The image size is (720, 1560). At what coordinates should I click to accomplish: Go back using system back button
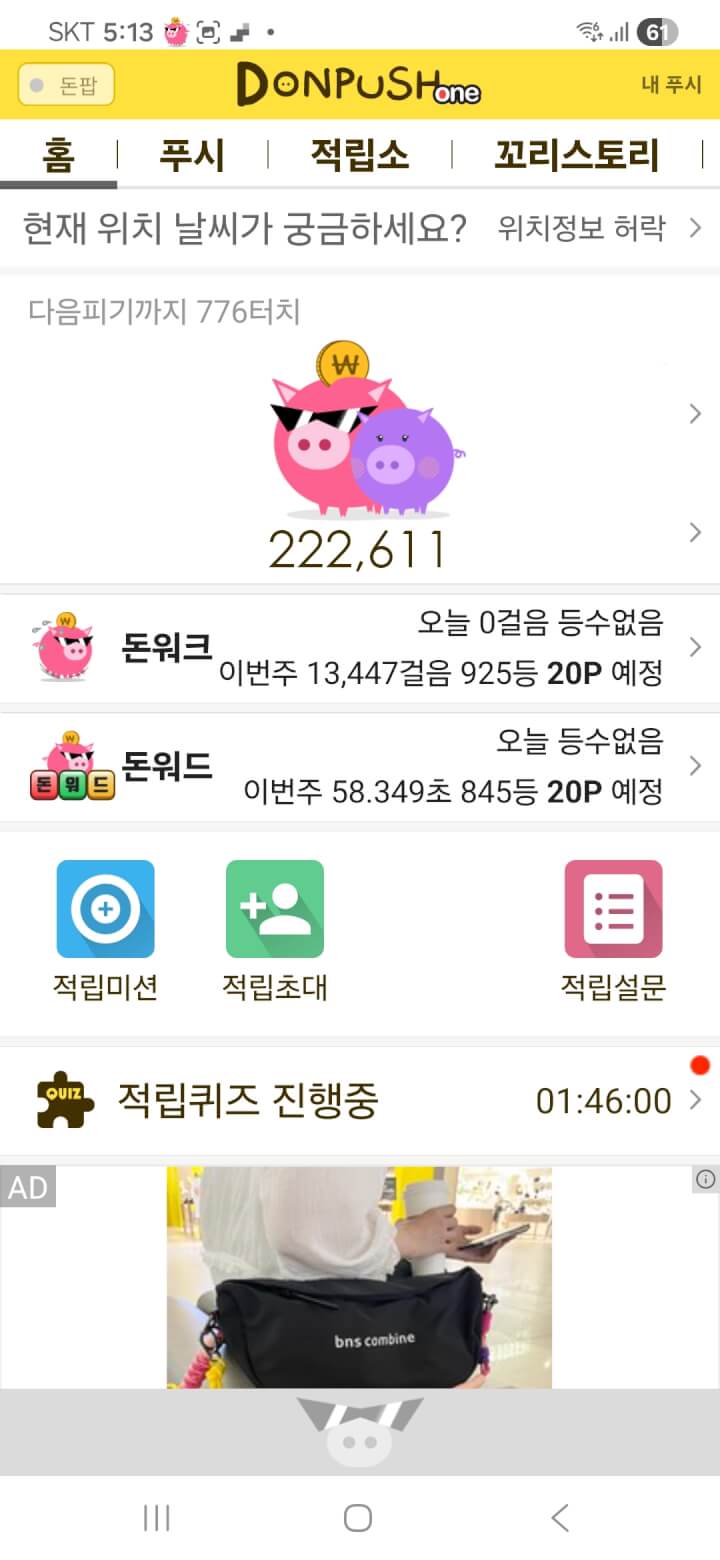(x=560, y=1517)
